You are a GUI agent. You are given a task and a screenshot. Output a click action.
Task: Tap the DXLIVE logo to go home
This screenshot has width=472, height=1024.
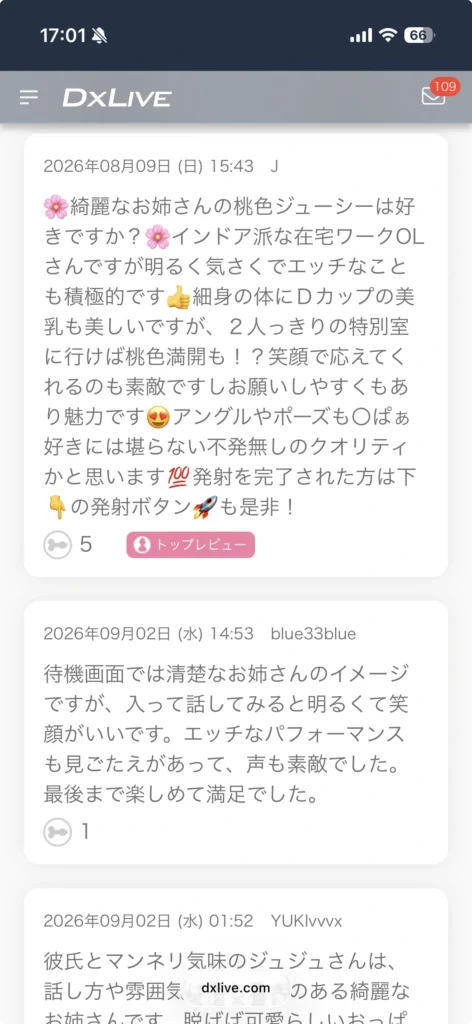(x=117, y=98)
